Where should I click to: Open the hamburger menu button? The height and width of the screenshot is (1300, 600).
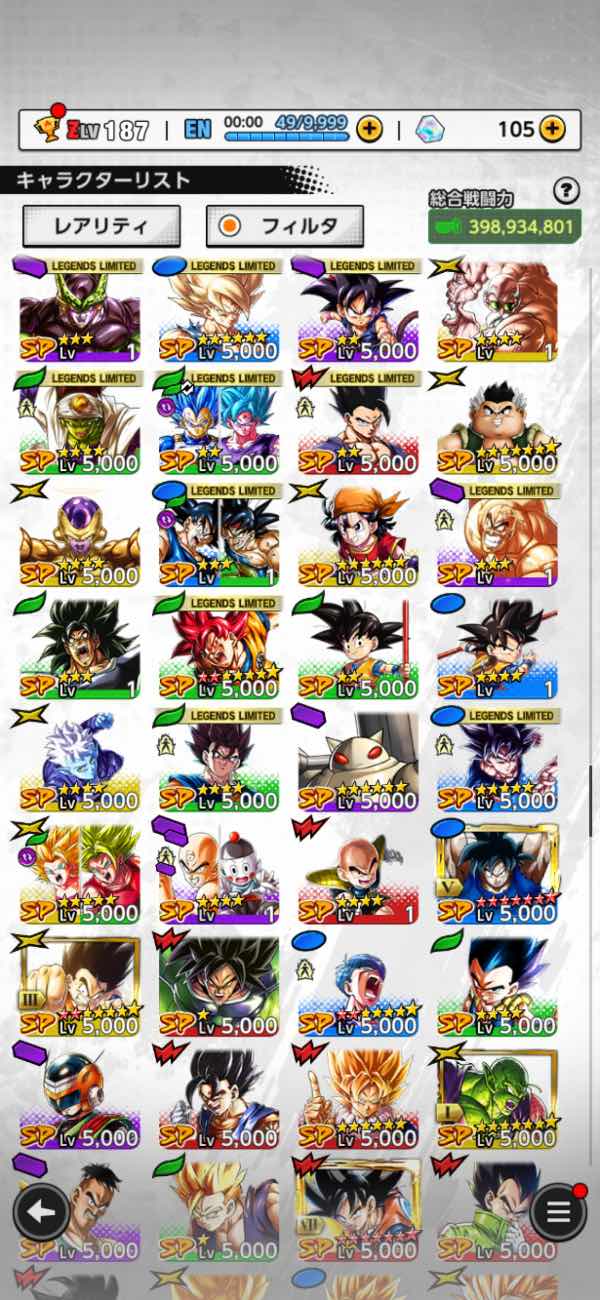[558, 1213]
